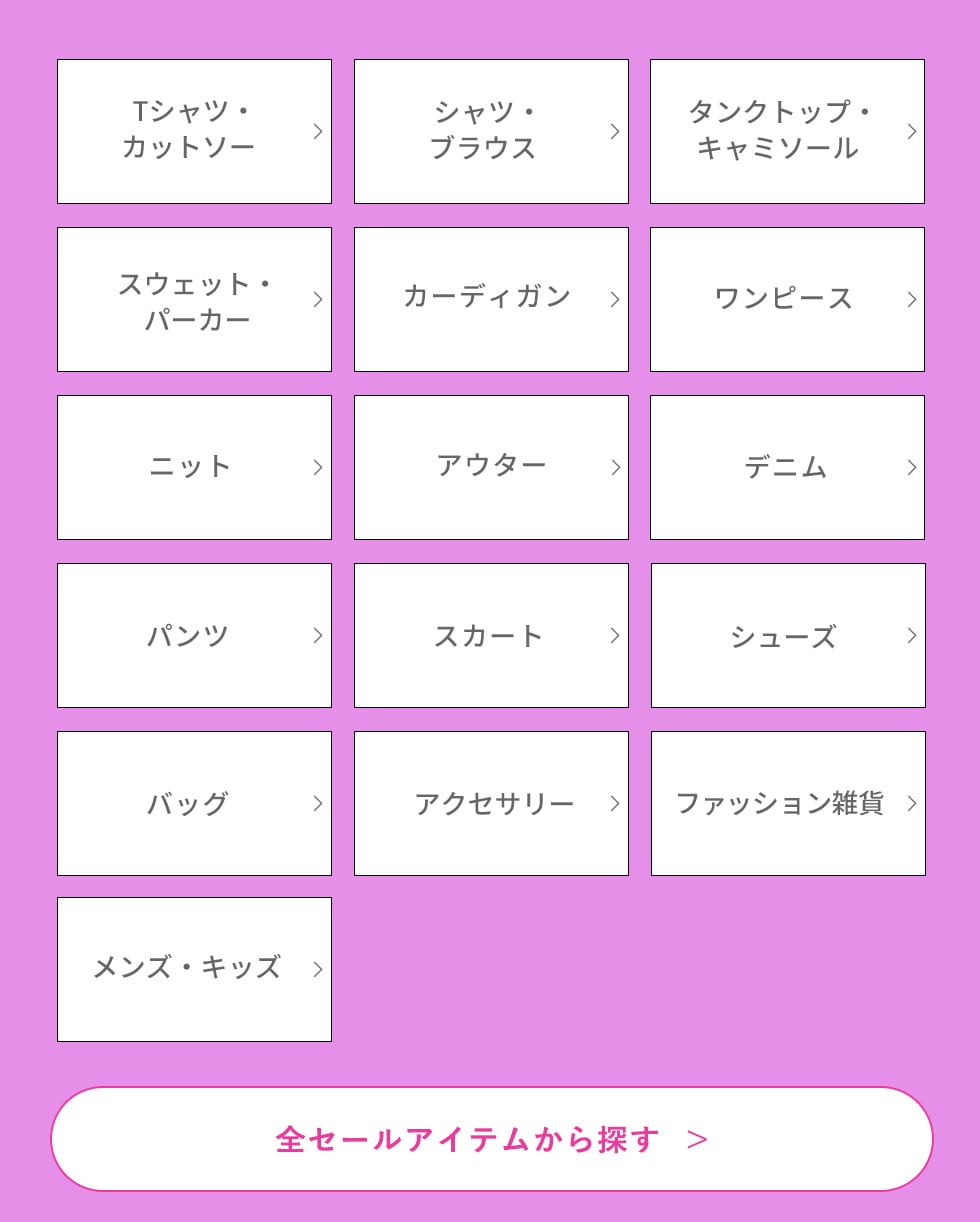Select タンクトップ・キャミソール category
The width and height of the screenshot is (980, 1222).
click(787, 131)
